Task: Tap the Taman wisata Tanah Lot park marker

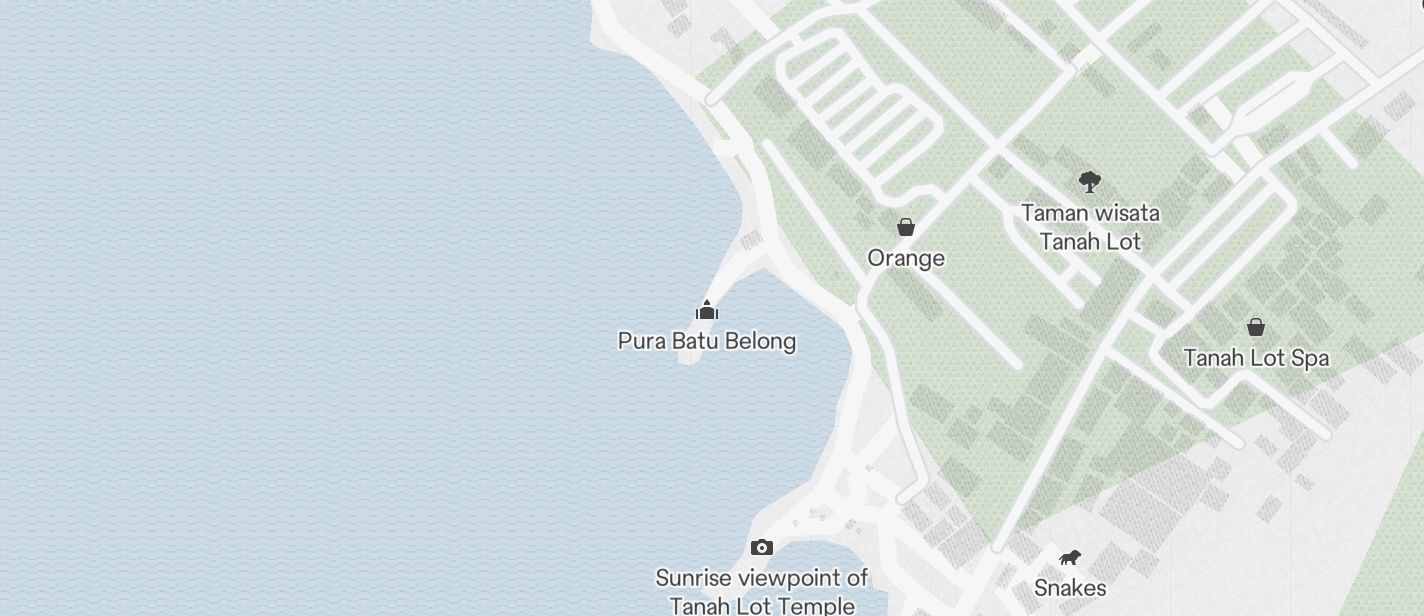Action: tap(1090, 182)
